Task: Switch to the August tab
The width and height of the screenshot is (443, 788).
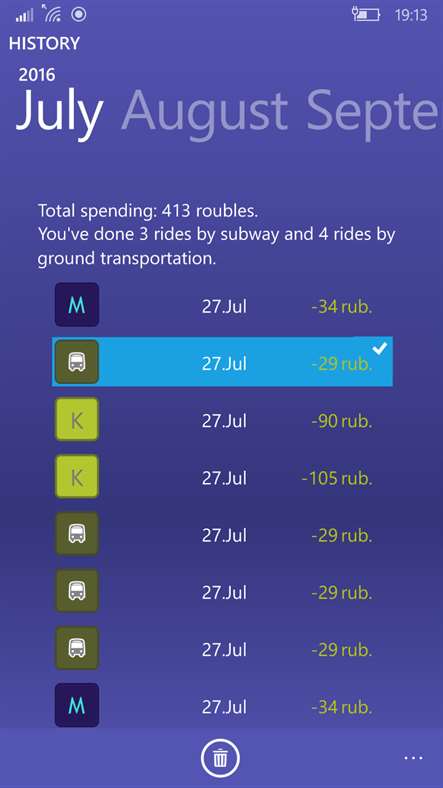Action: pyautogui.click(x=205, y=112)
